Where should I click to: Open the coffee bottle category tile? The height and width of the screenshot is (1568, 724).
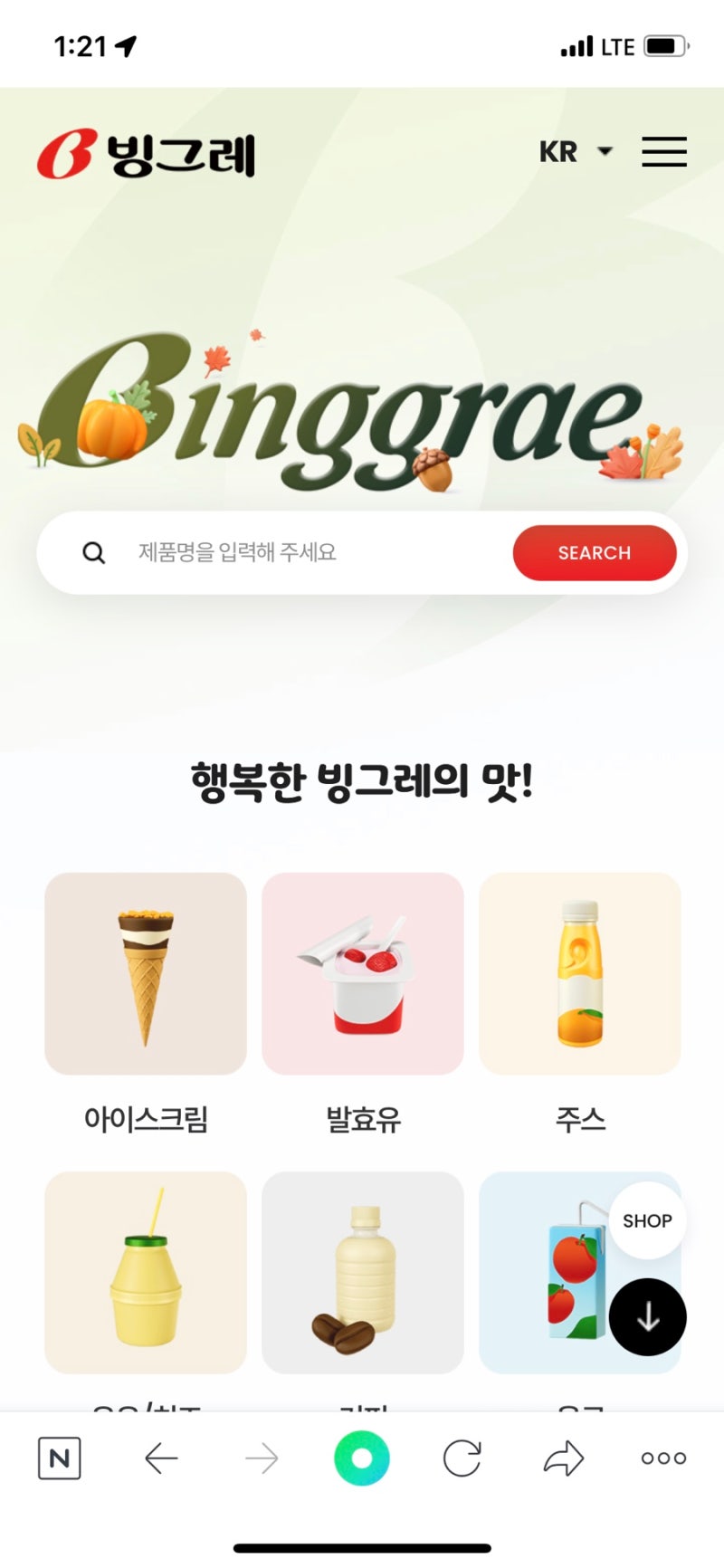pos(363,1272)
